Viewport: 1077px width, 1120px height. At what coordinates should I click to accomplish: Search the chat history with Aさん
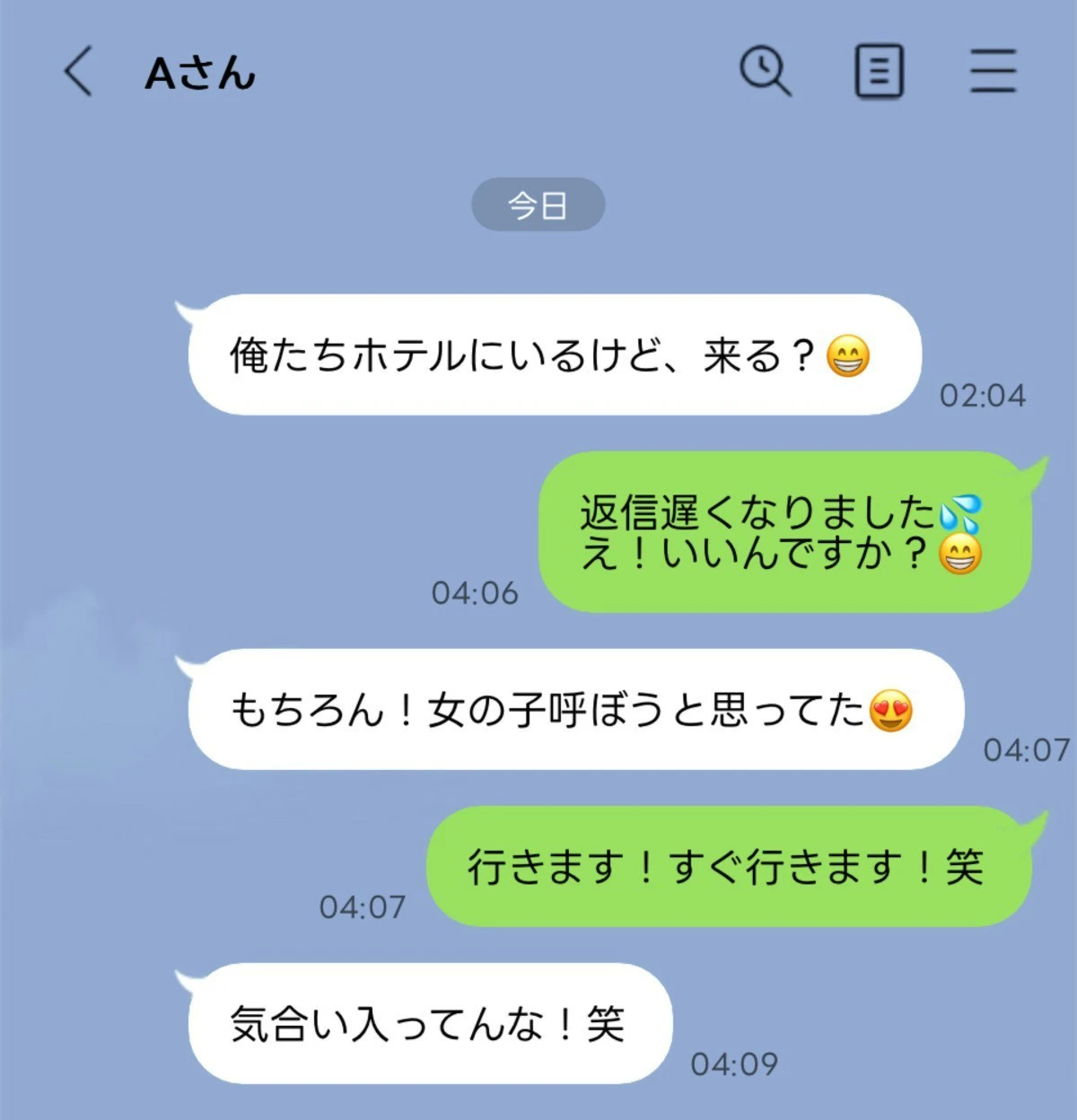(x=765, y=72)
